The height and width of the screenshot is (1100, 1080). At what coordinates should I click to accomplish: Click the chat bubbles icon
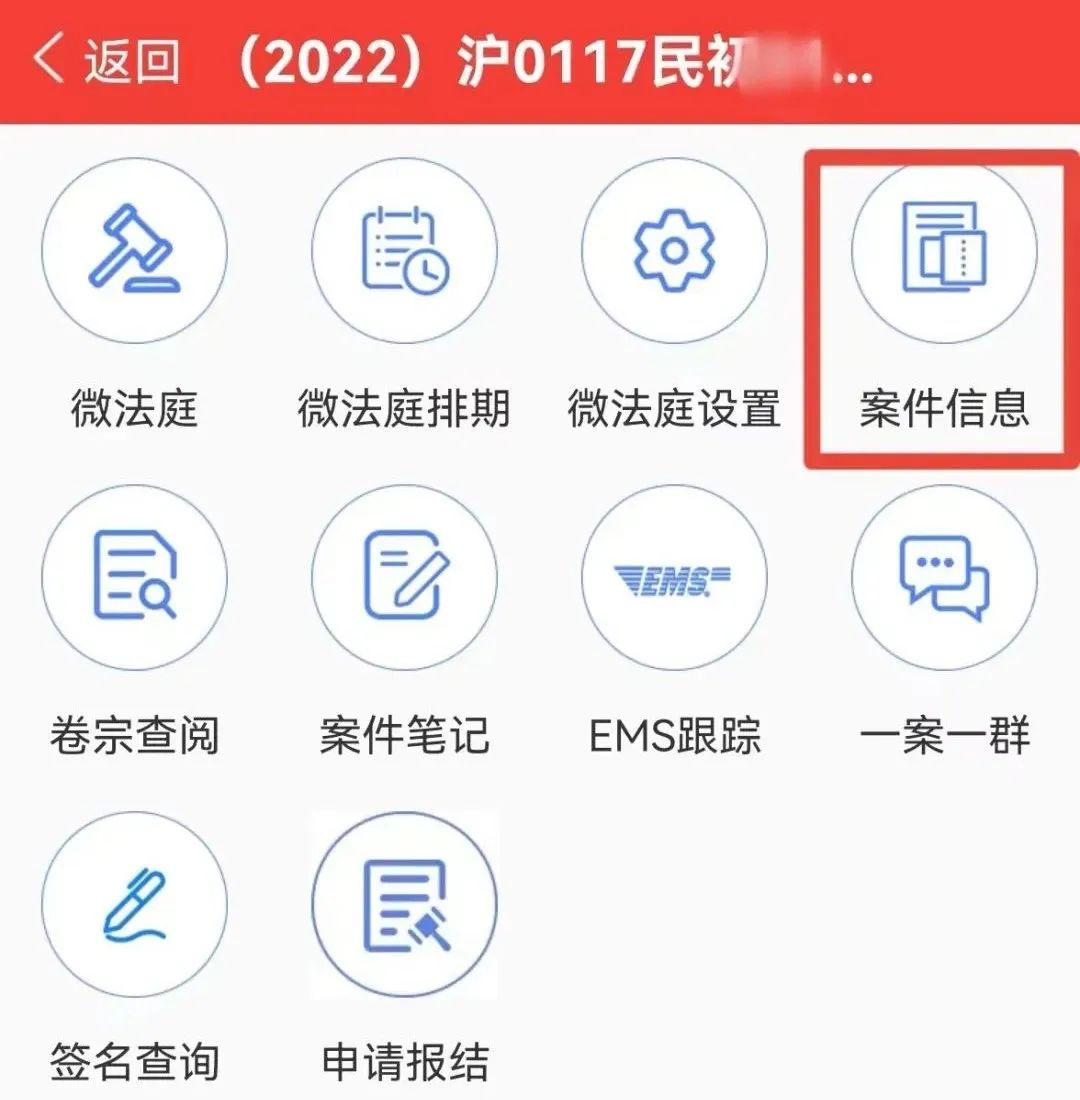pos(943,577)
